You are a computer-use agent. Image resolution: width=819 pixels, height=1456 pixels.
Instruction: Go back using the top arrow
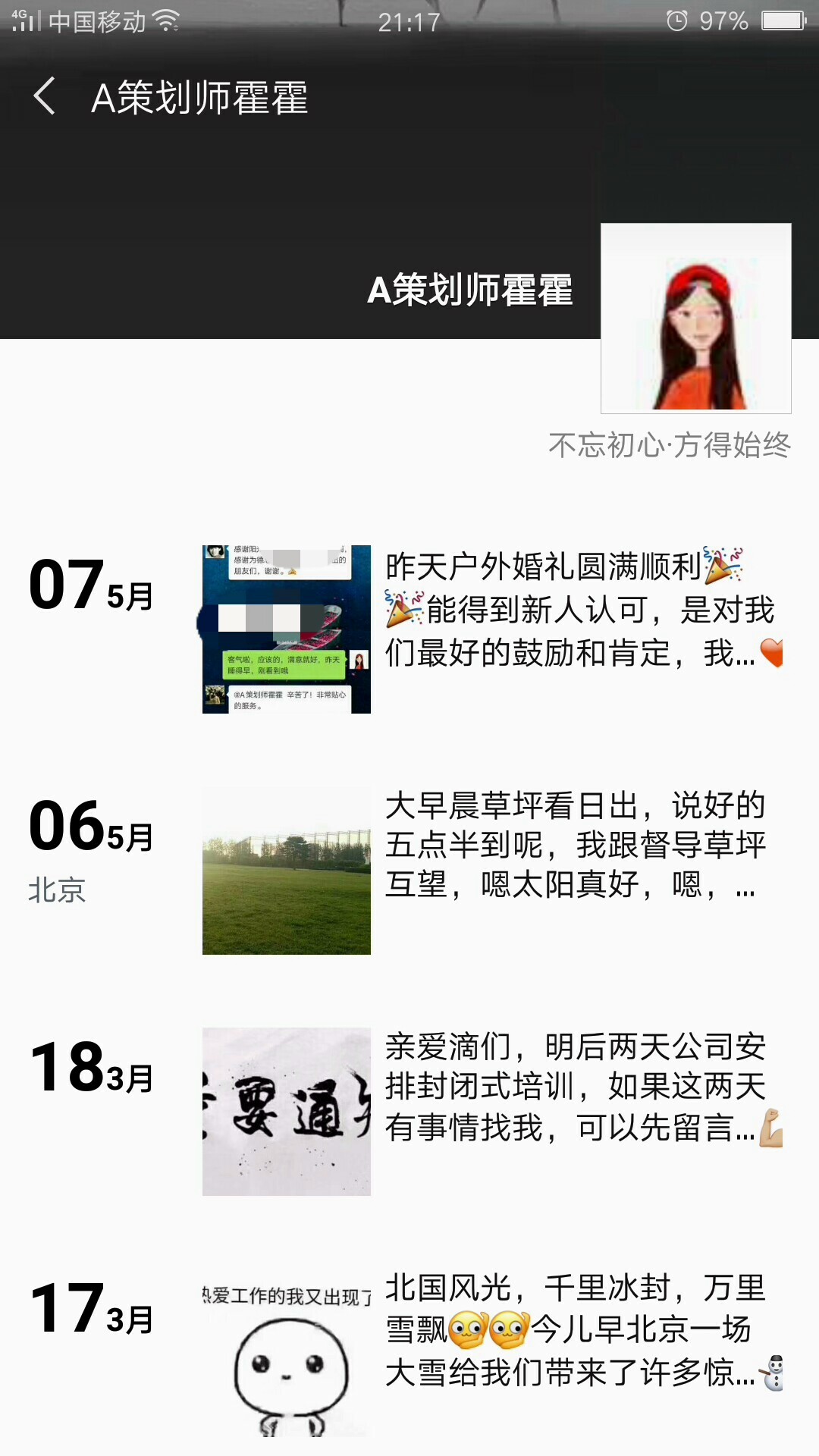(45, 97)
